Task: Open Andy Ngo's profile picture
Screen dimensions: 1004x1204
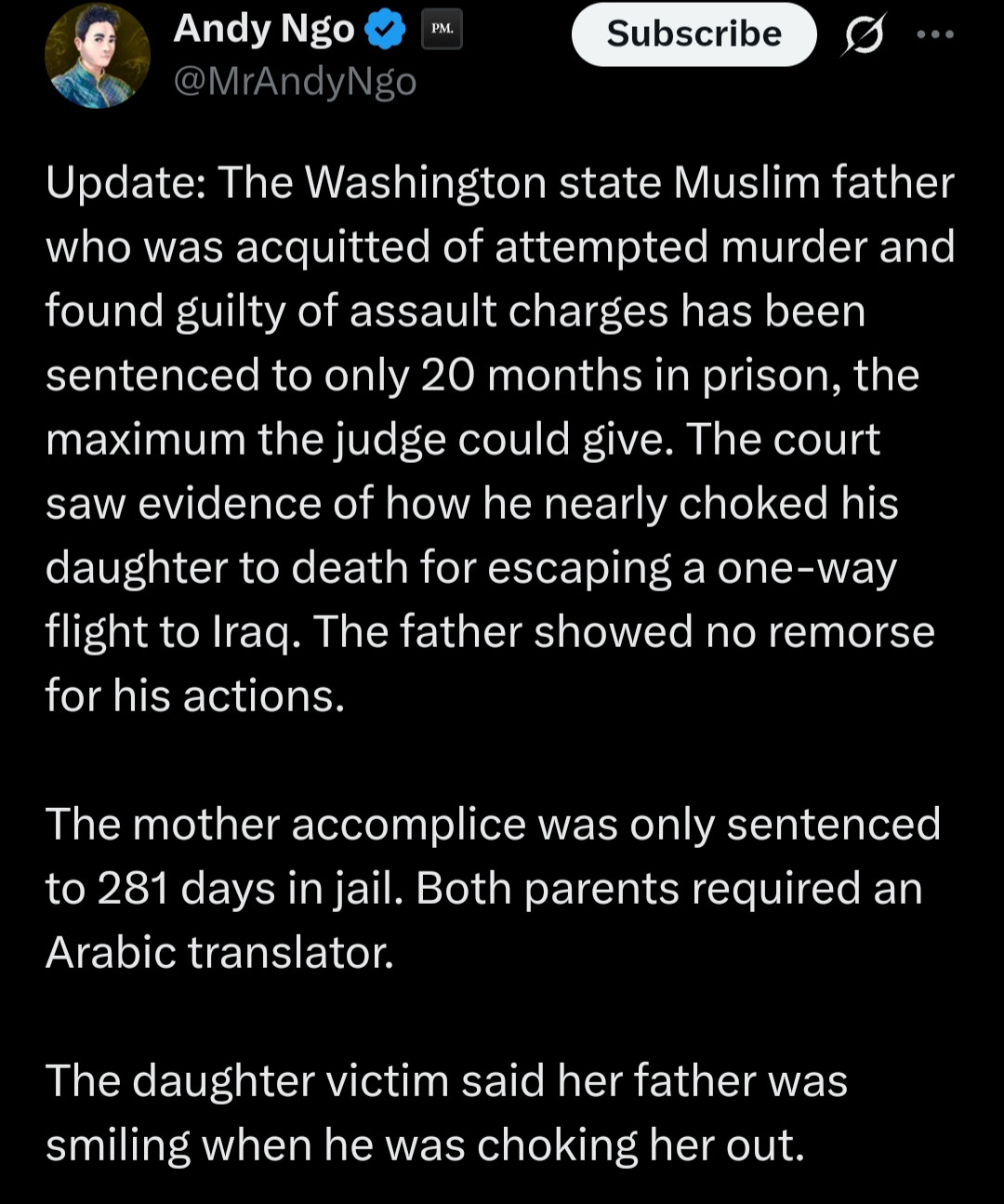Action: [x=97, y=56]
